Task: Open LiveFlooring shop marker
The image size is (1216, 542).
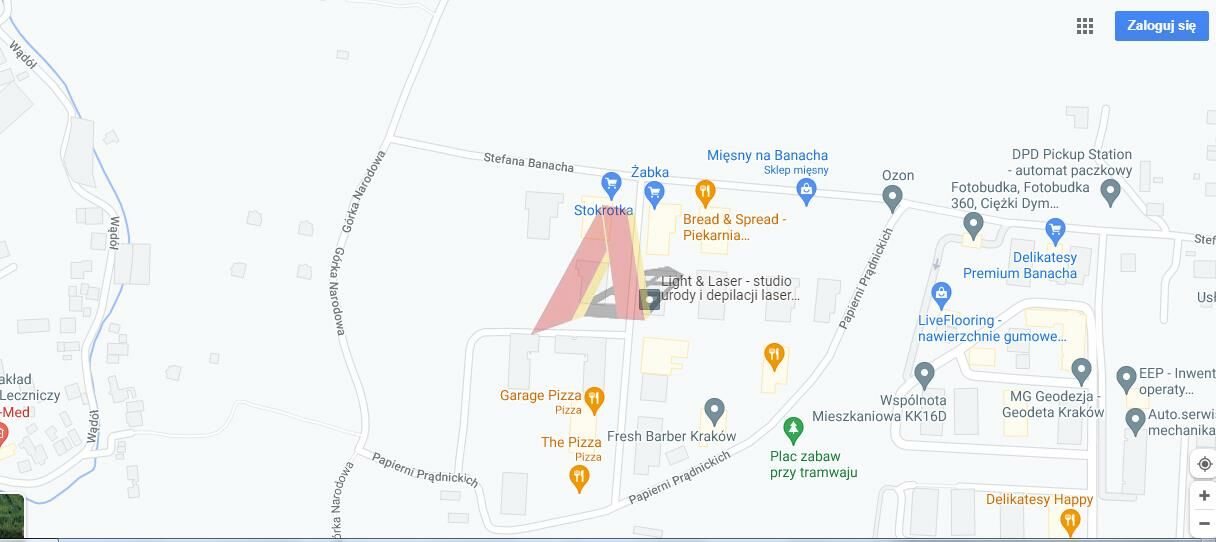Action: [x=940, y=293]
